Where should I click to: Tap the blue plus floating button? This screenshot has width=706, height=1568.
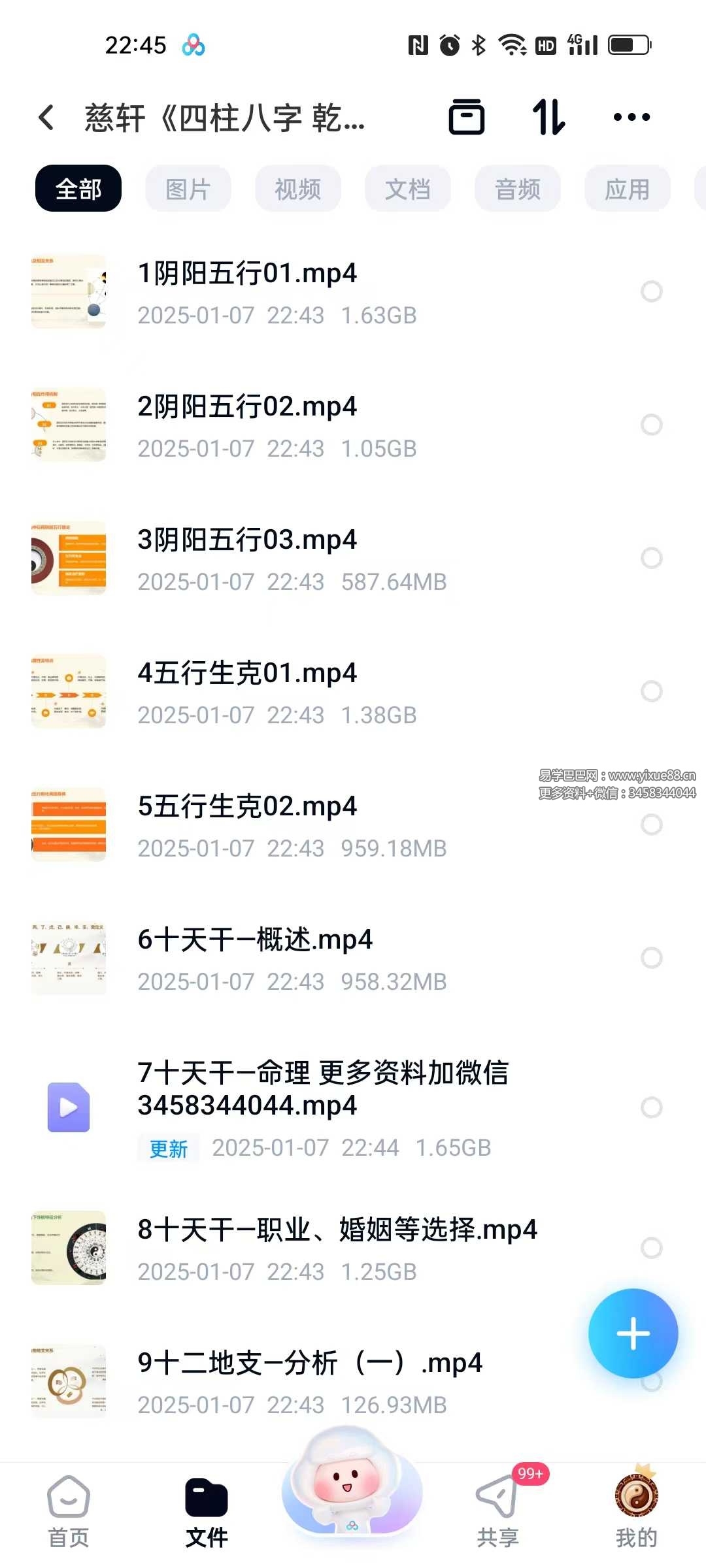click(x=633, y=1333)
